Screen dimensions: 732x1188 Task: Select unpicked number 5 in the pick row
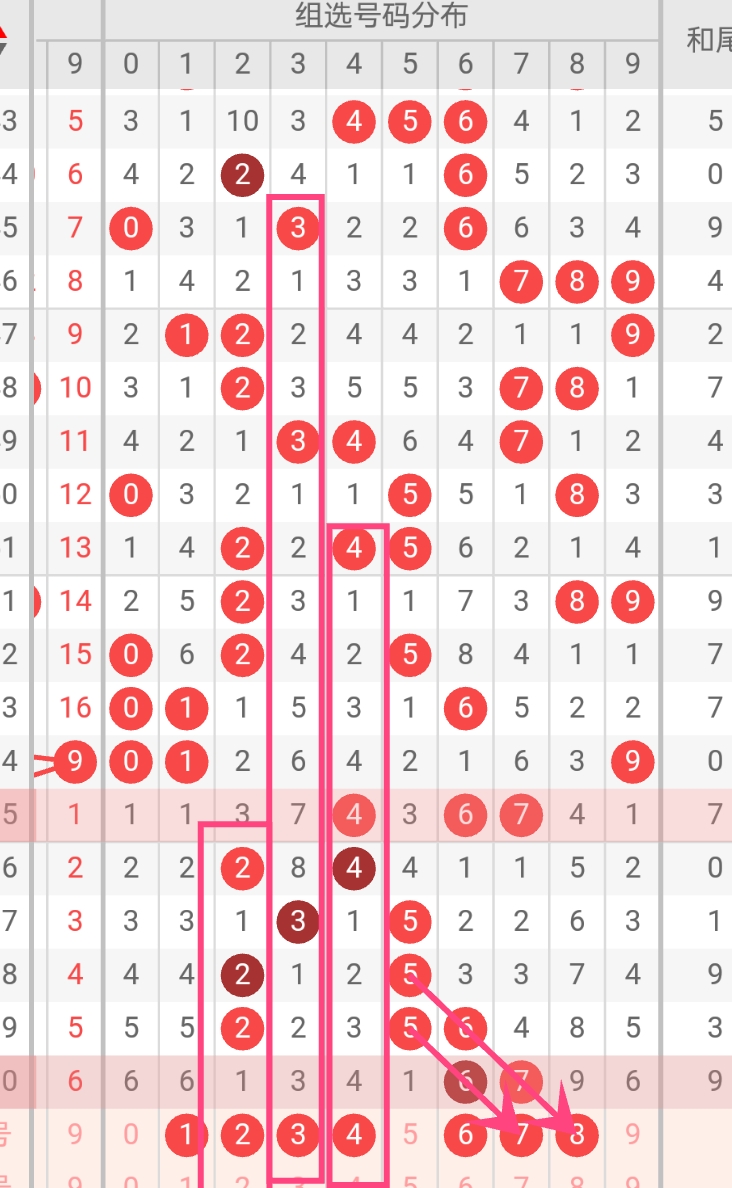coord(409,1134)
